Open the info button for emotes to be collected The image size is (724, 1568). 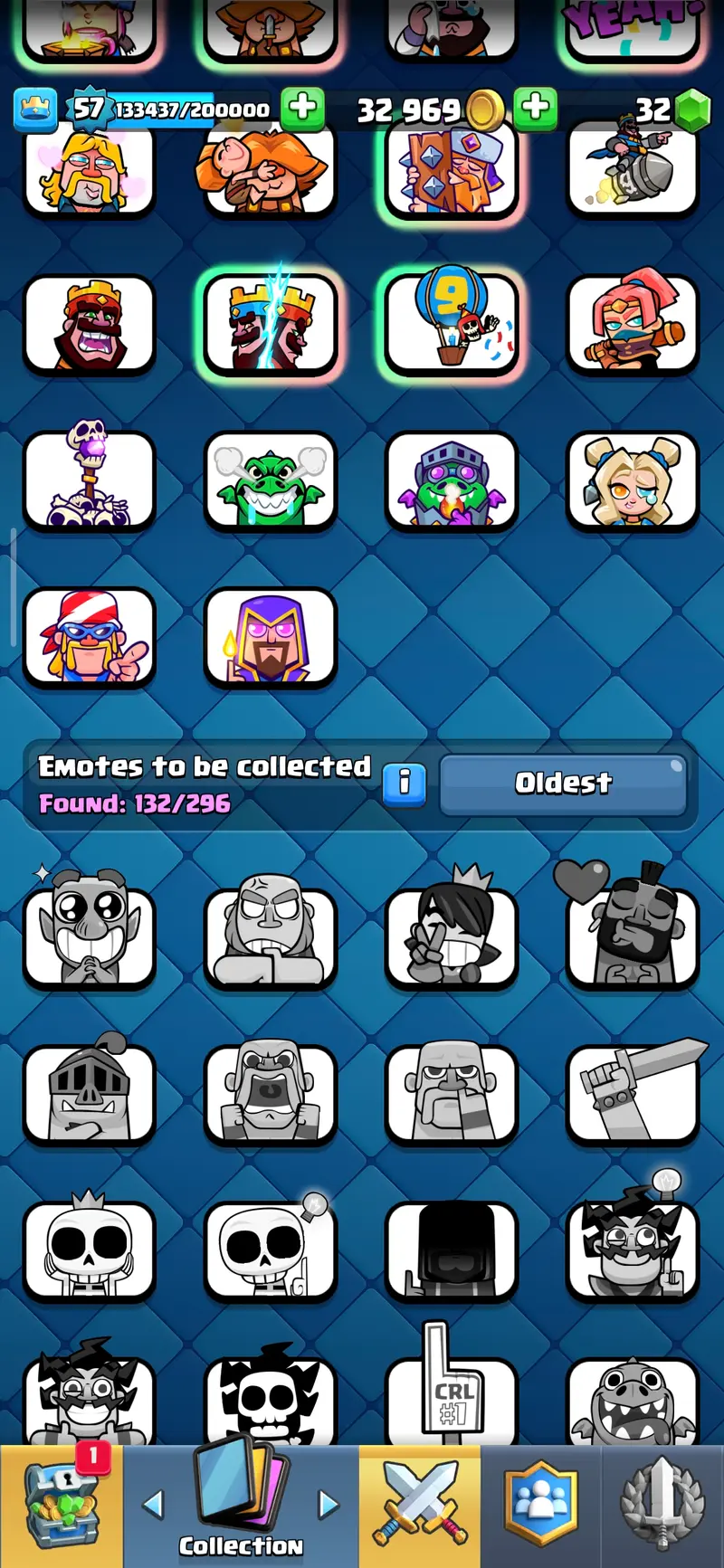(x=404, y=783)
